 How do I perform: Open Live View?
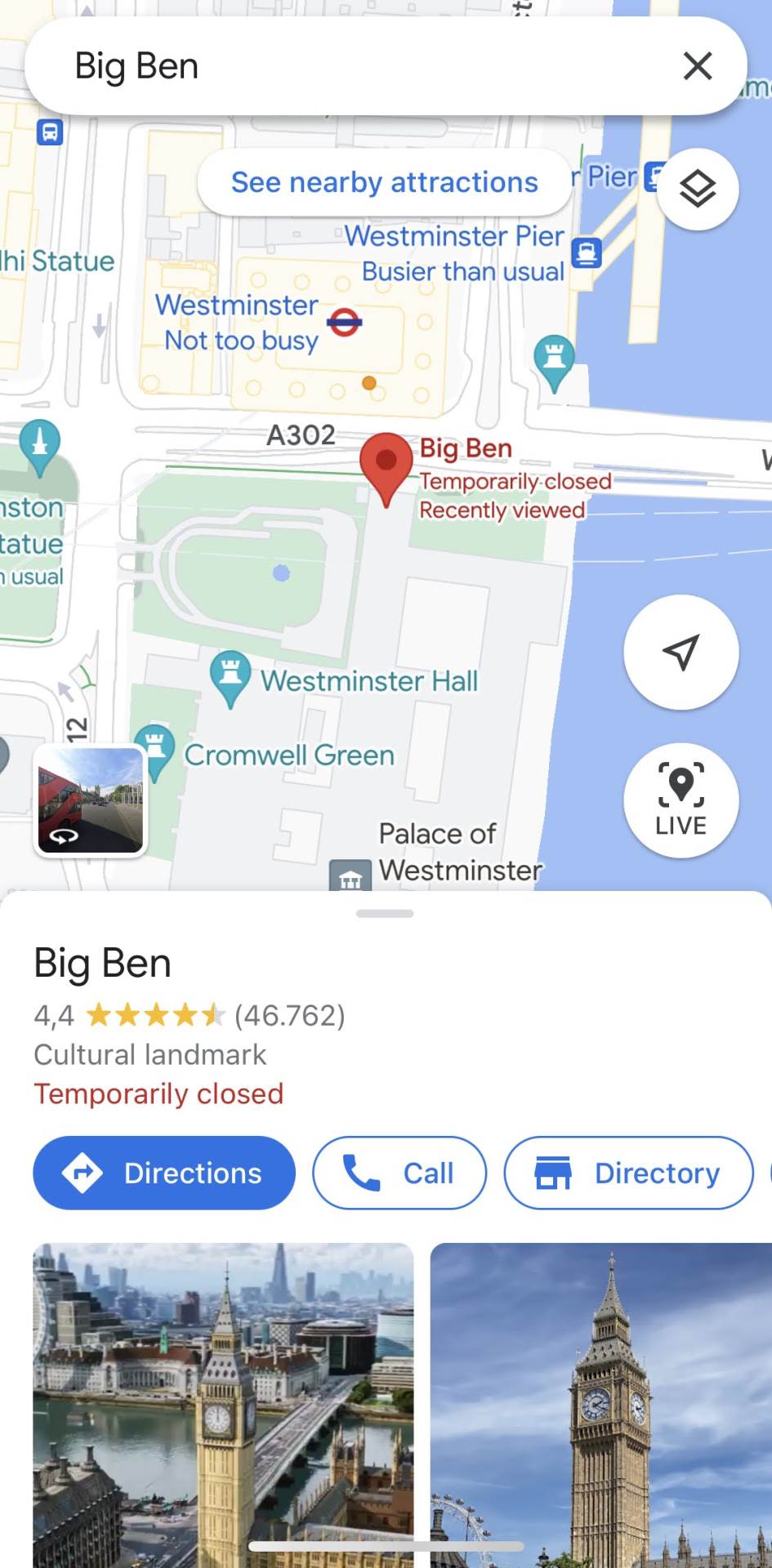click(681, 800)
